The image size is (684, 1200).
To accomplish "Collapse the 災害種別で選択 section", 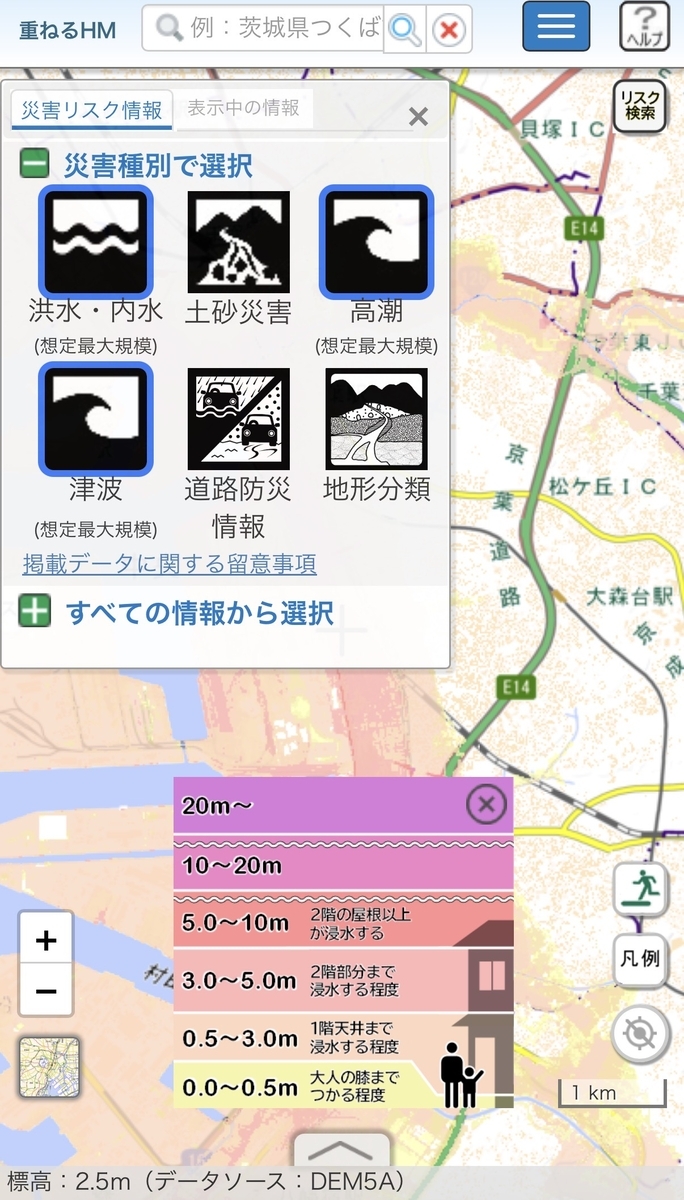I will (x=137, y=165).
